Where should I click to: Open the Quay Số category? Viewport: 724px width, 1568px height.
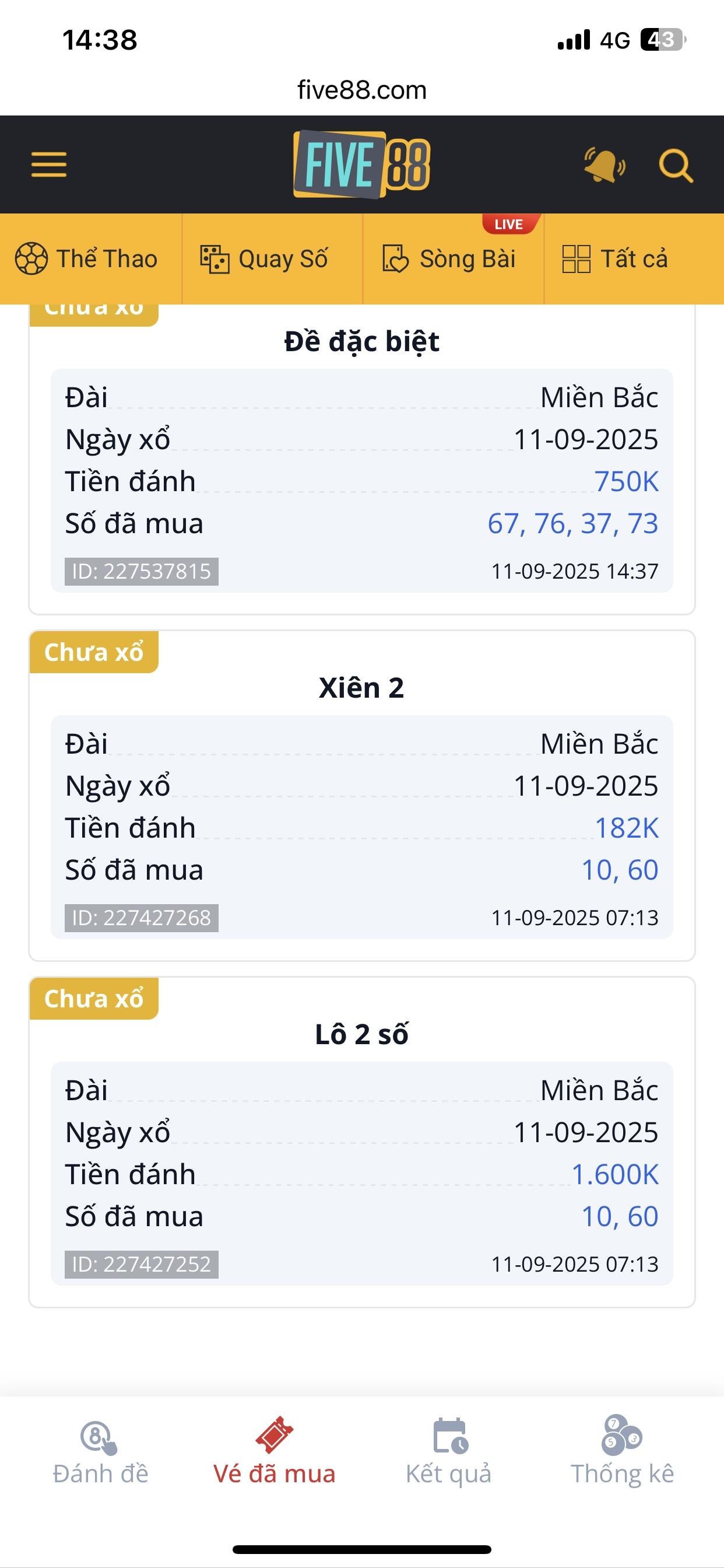point(265,258)
